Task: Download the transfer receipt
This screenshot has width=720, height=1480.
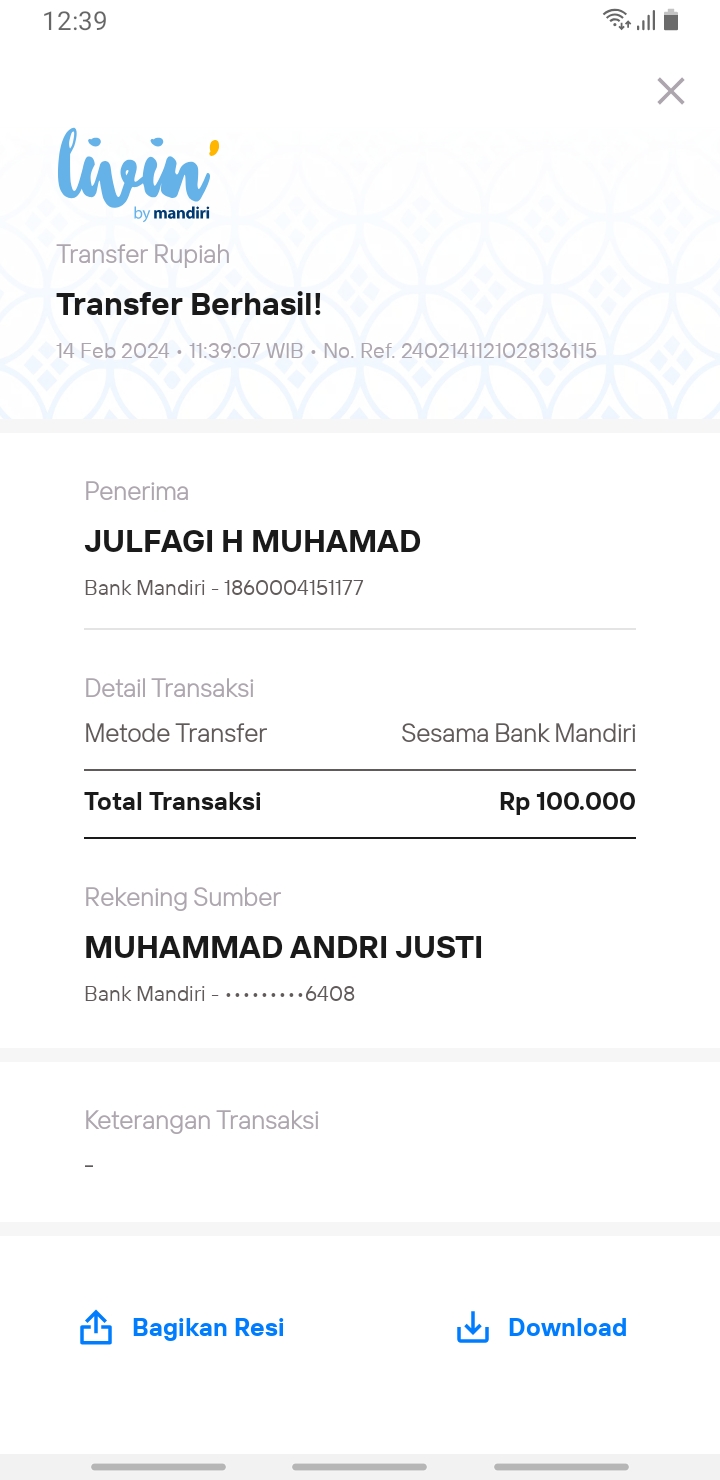Action: 541,1327
